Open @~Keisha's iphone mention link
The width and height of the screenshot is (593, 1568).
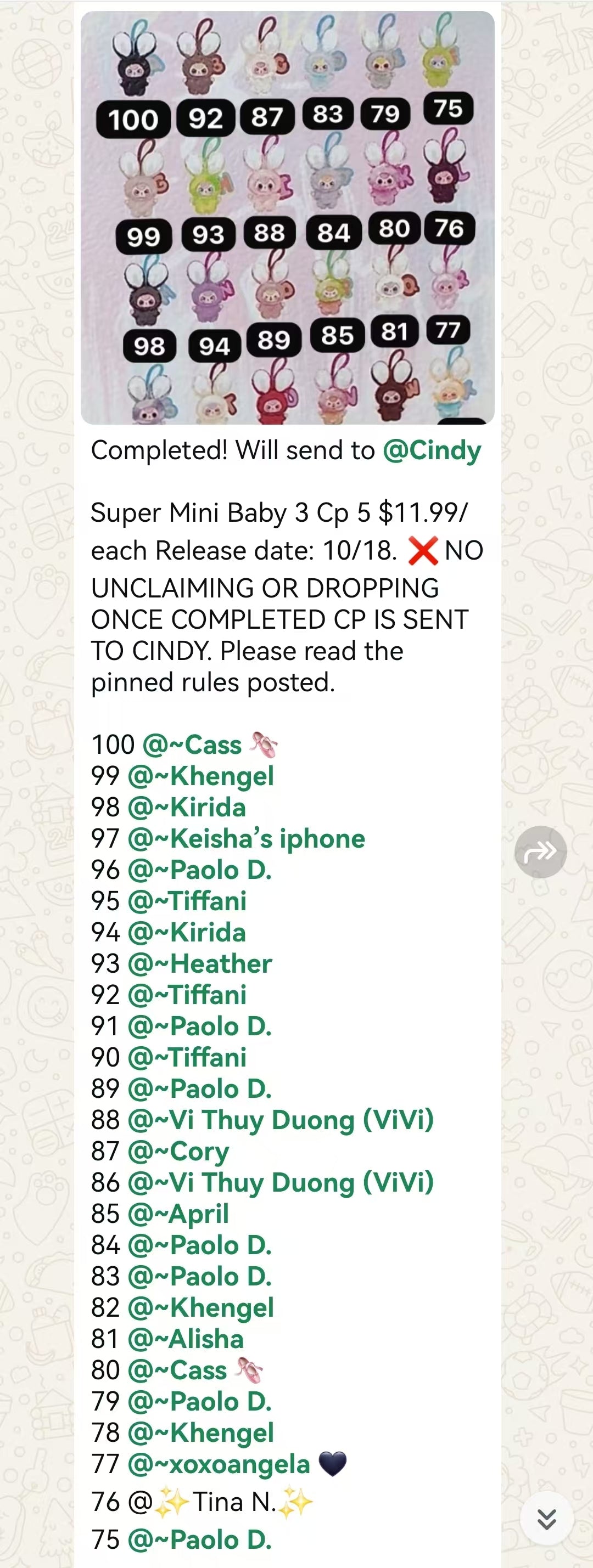click(244, 839)
